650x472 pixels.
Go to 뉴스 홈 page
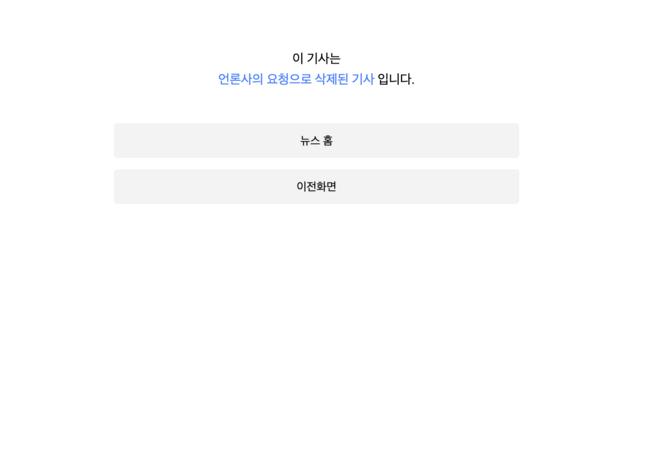(316, 141)
